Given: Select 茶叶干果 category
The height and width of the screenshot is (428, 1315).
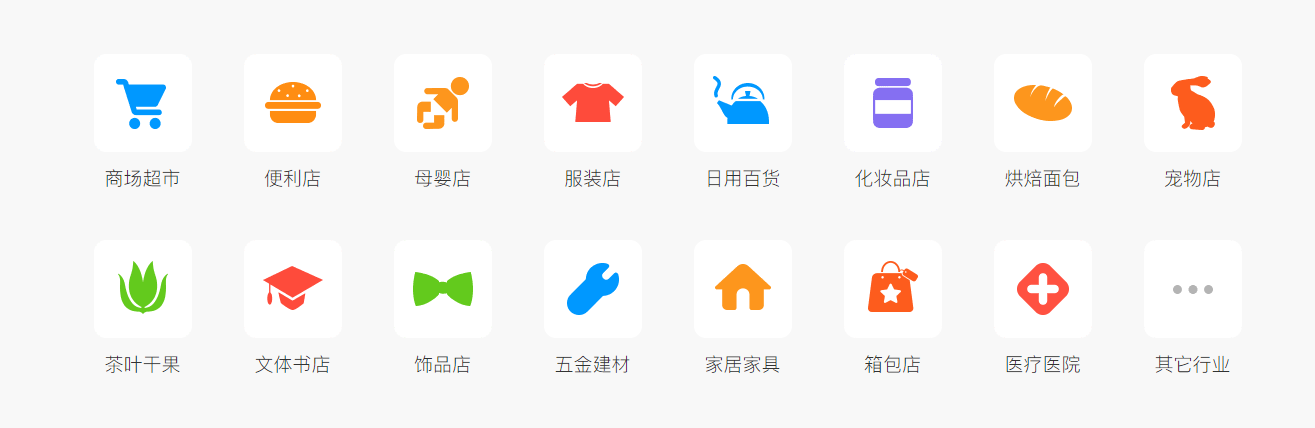Looking at the screenshot, I should click(x=143, y=289).
